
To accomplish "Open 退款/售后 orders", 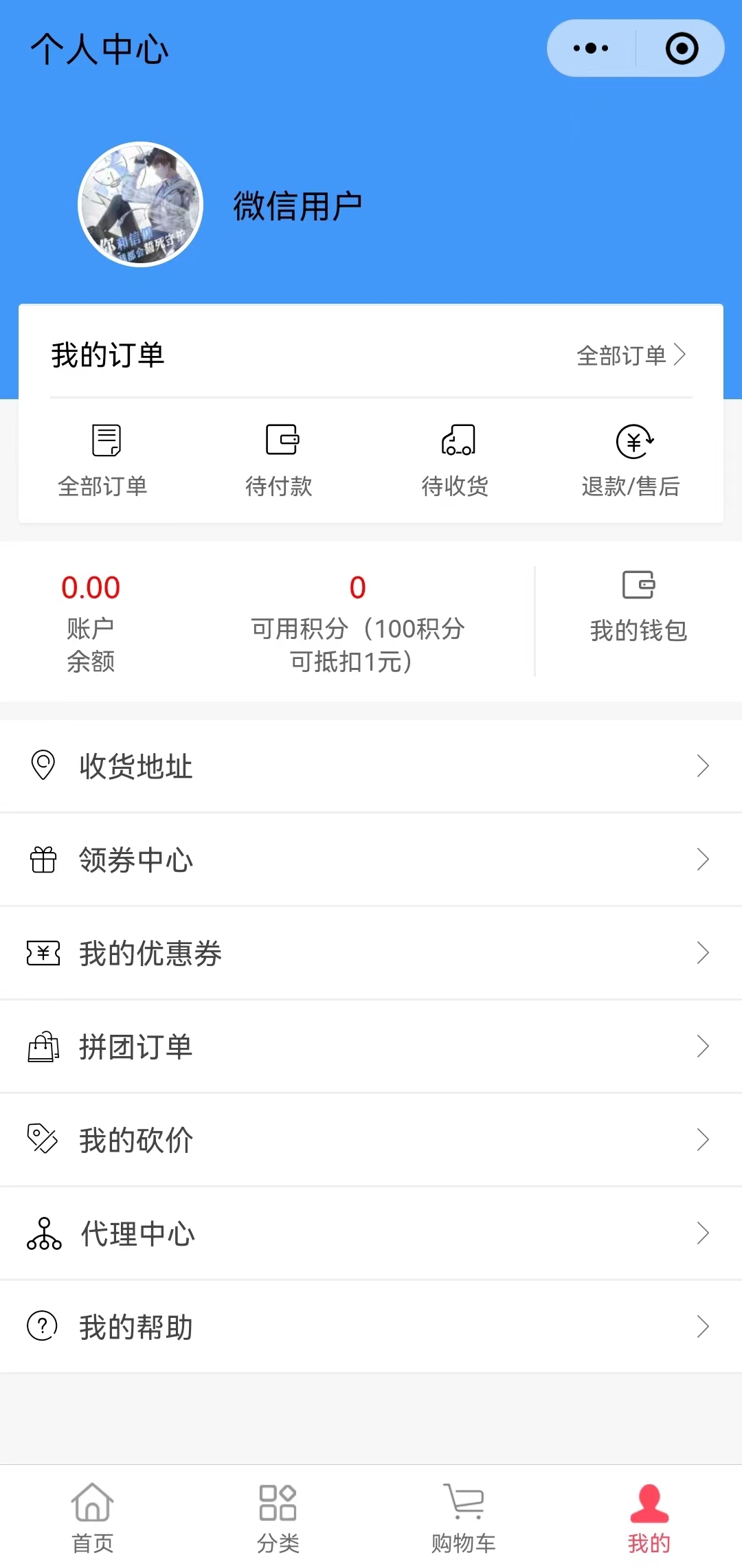I will pos(631,459).
